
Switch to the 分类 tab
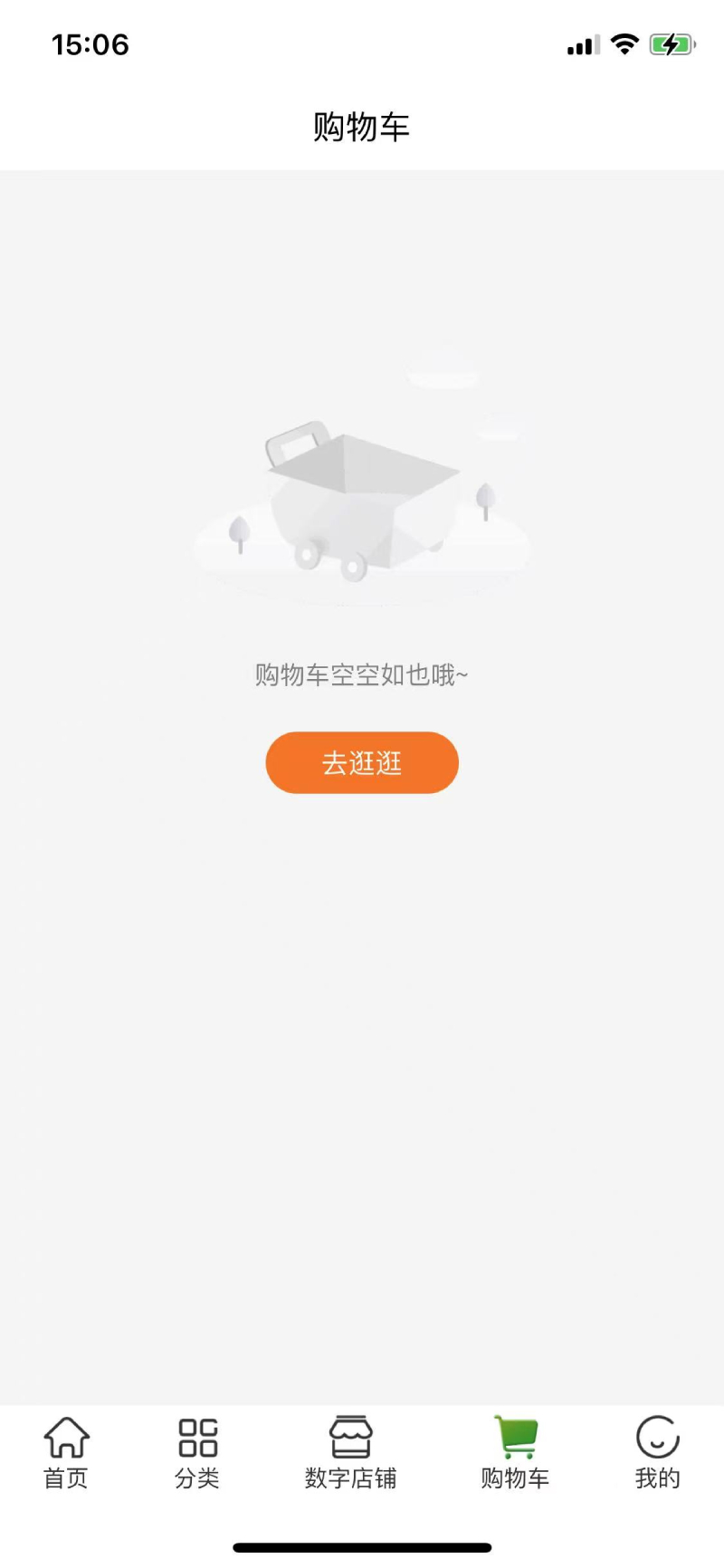(x=197, y=1453)
